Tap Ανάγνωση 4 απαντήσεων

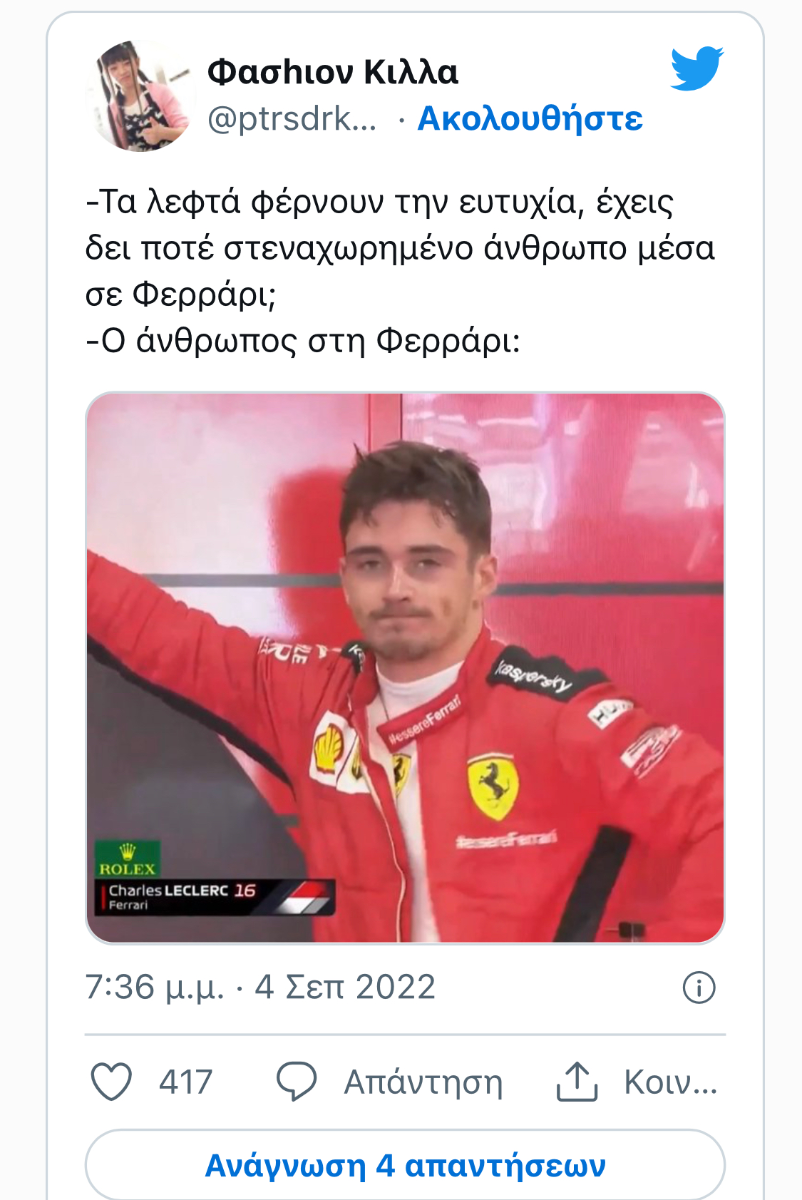405,1165
